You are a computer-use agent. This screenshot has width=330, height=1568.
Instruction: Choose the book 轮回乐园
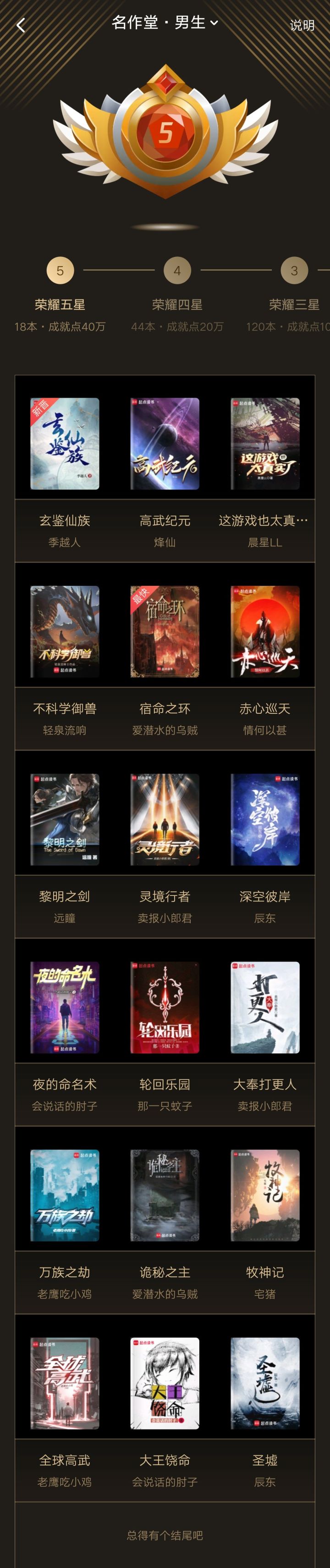tap(165, 1007)
